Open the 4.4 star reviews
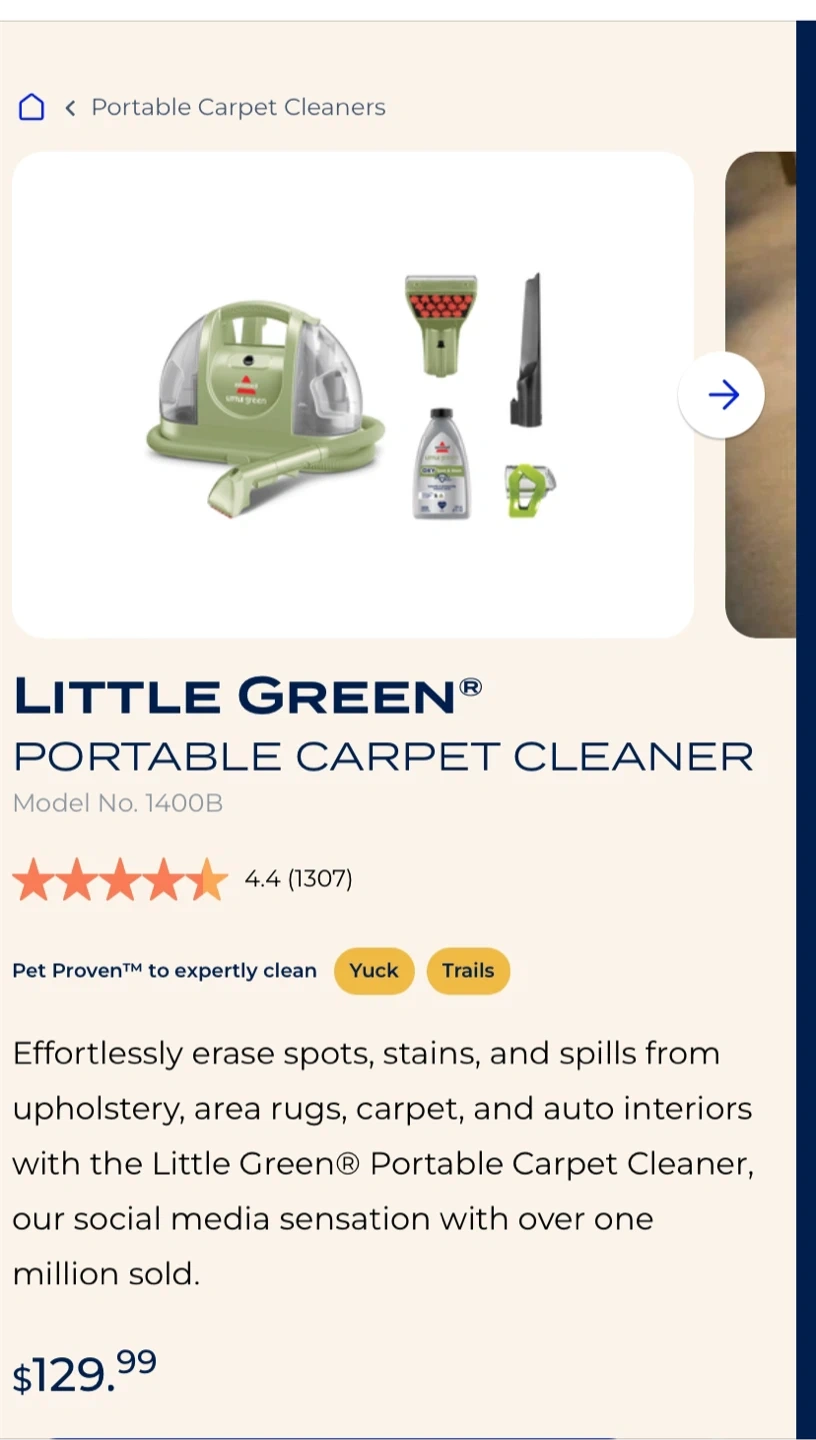The height and width of the screenshot is (1440, 816). [182, 879]
